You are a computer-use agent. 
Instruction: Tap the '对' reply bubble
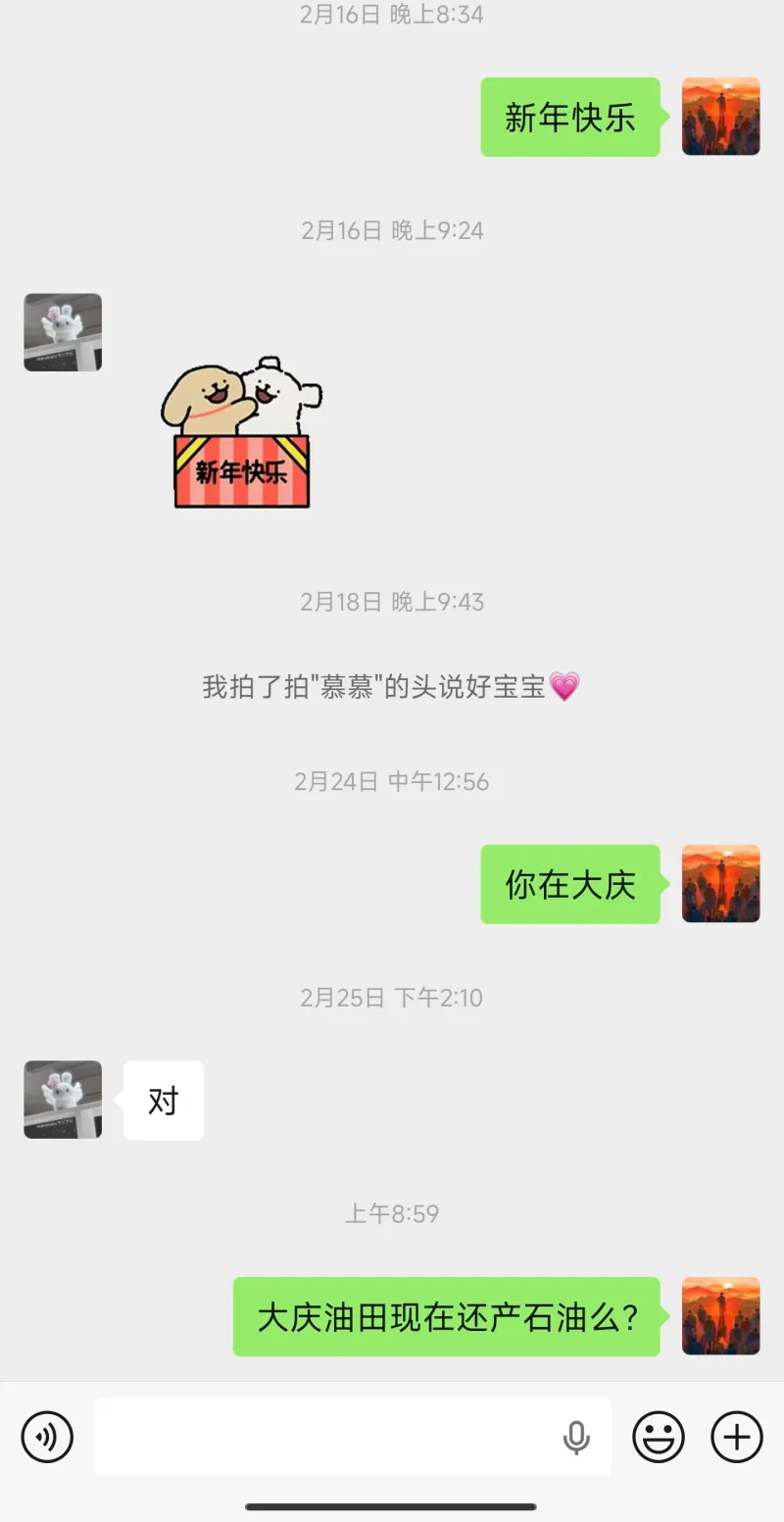[163, 1100]
